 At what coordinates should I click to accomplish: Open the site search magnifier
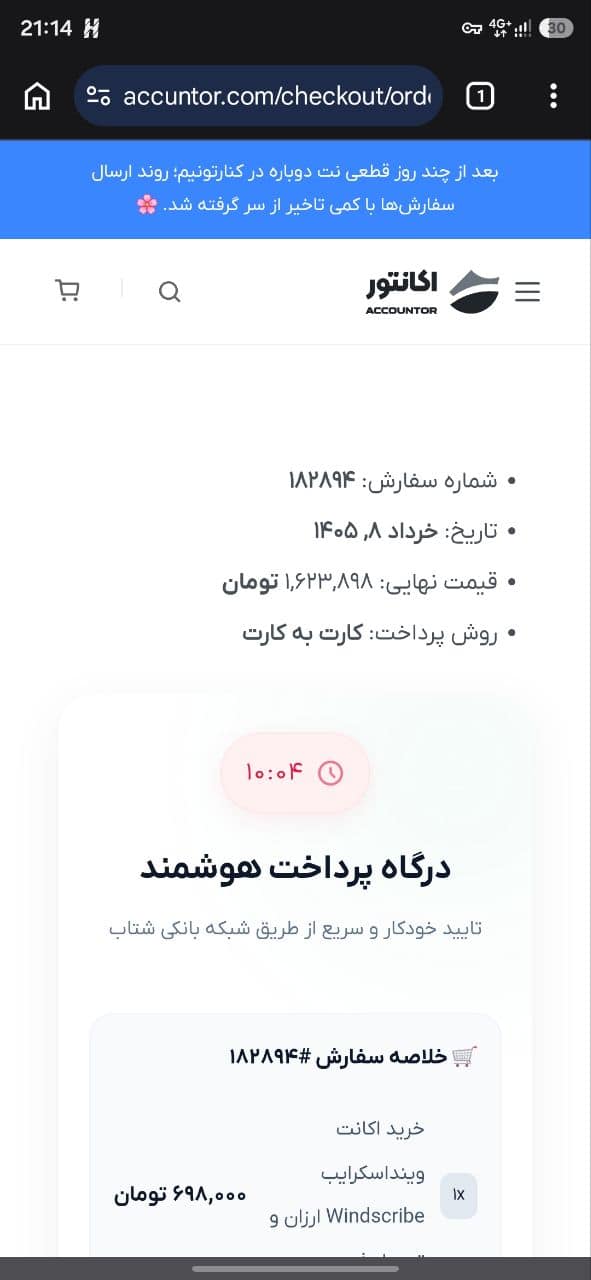[x=170, y=291]
